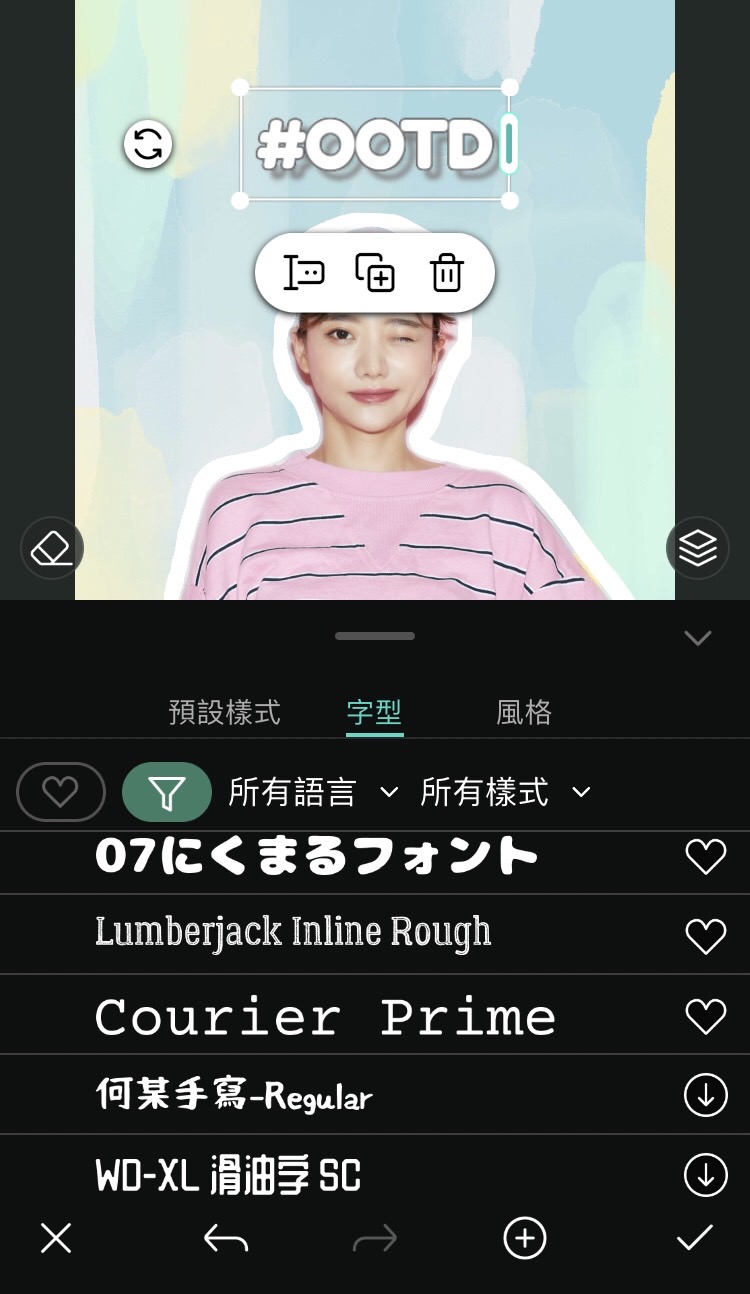Download the 何某手寫-Regular font

(705, 1096)
